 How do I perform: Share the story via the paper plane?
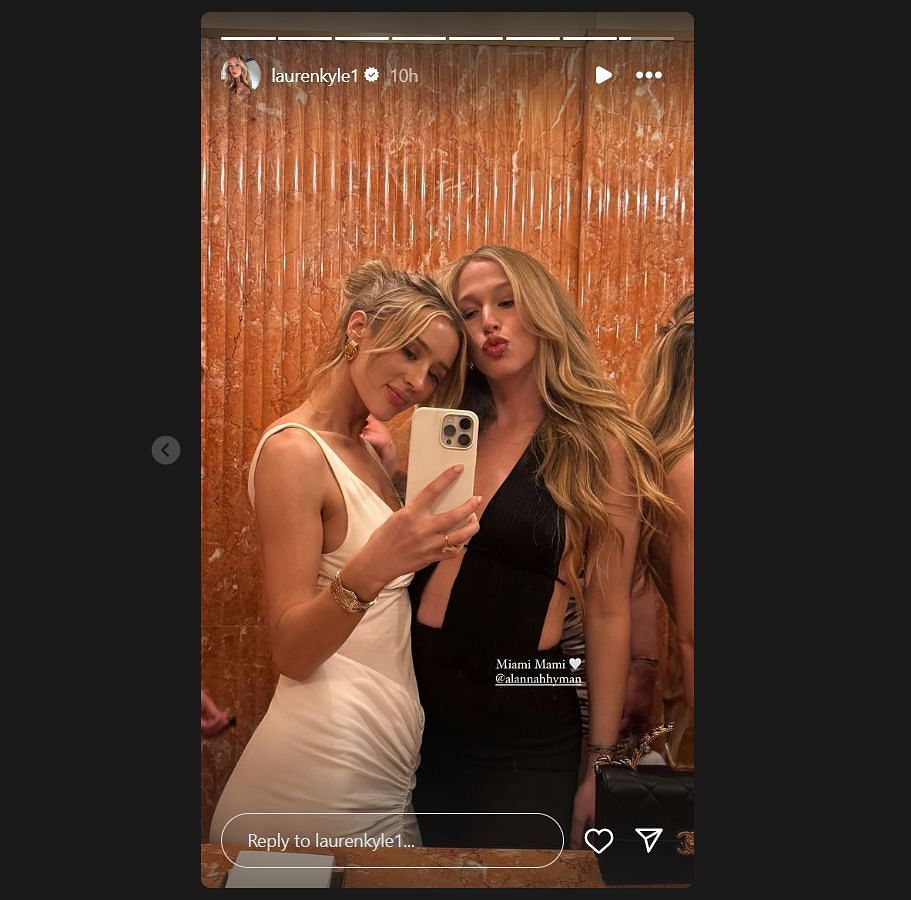(649, 840)
